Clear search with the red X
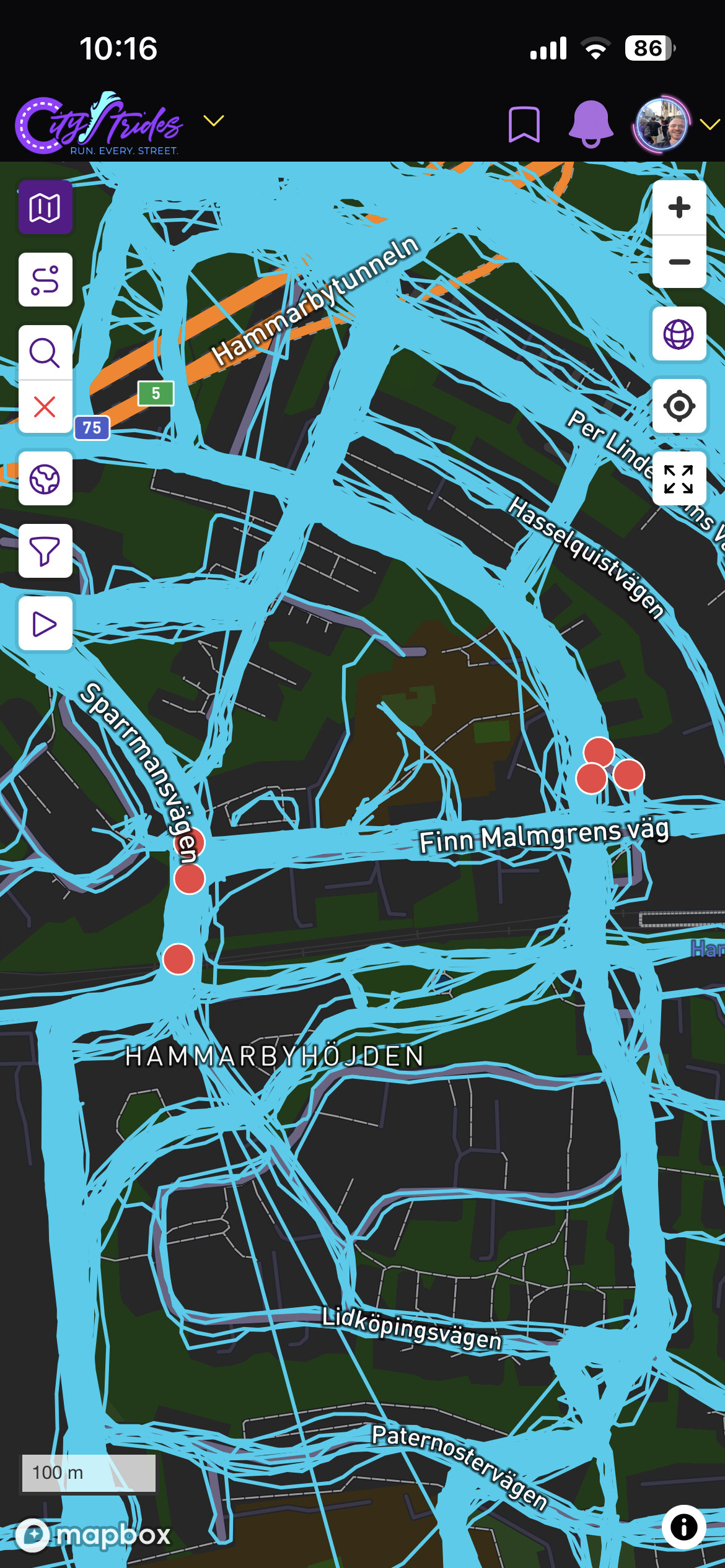This screenshot has height=1568, width=725. 45,407
